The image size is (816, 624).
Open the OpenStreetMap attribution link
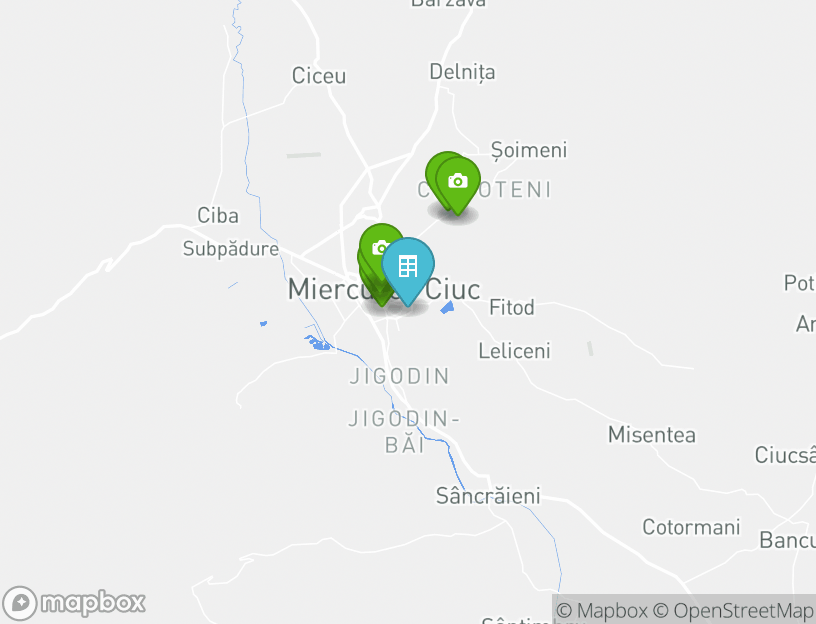point(733,610)
